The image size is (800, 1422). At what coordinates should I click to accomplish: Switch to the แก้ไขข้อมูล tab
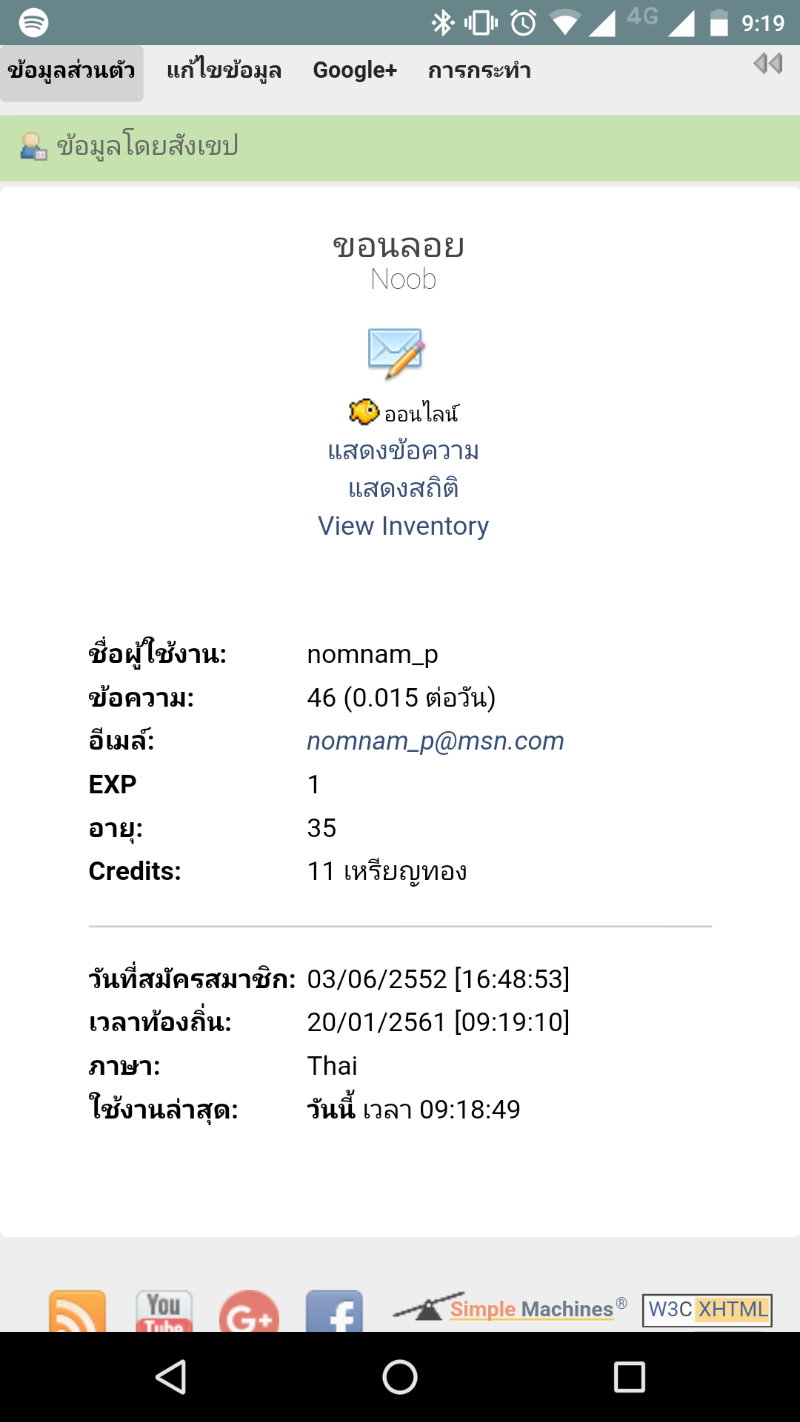[224, 71]
